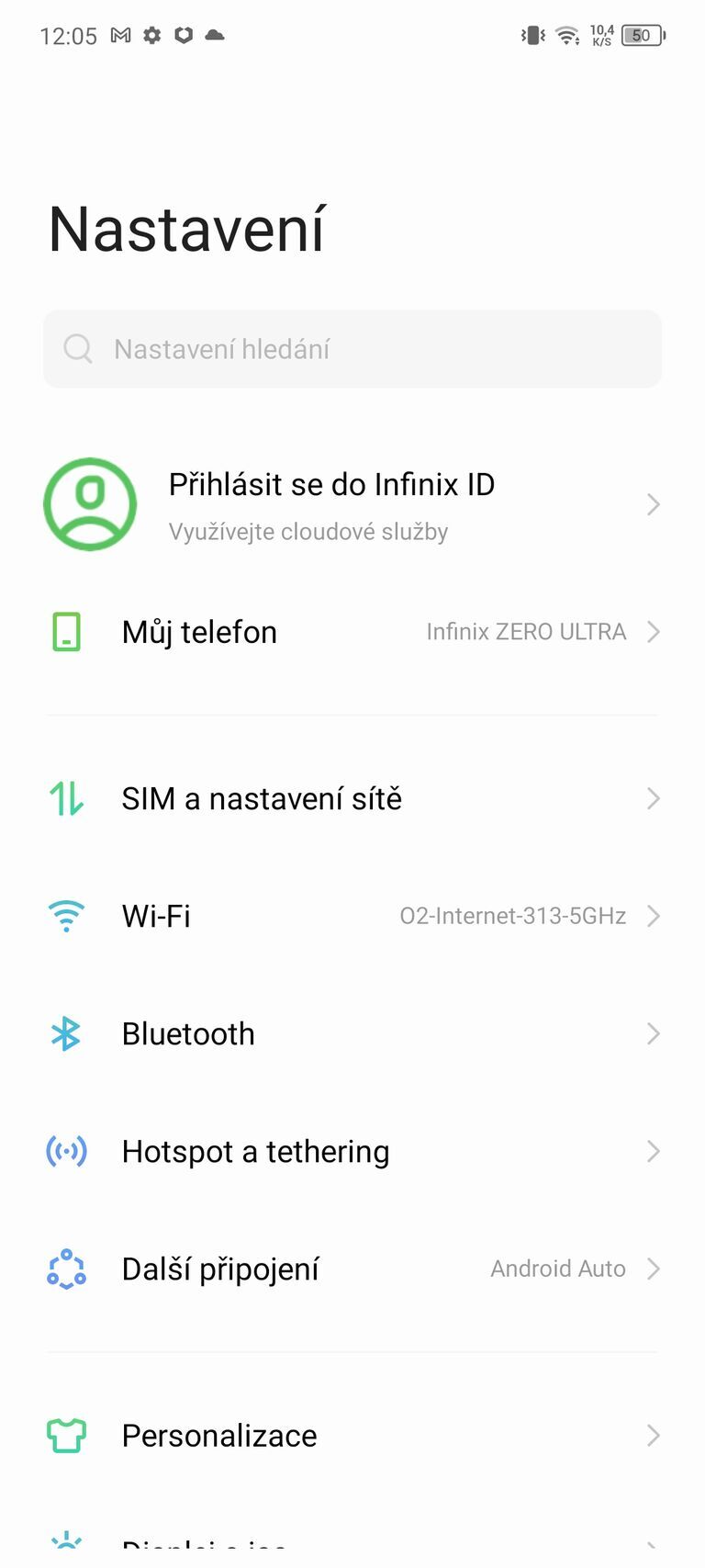Open Další připojení via its connection icon
The height and width of the screenshot is (1568, 705).
coord(65,1269)
